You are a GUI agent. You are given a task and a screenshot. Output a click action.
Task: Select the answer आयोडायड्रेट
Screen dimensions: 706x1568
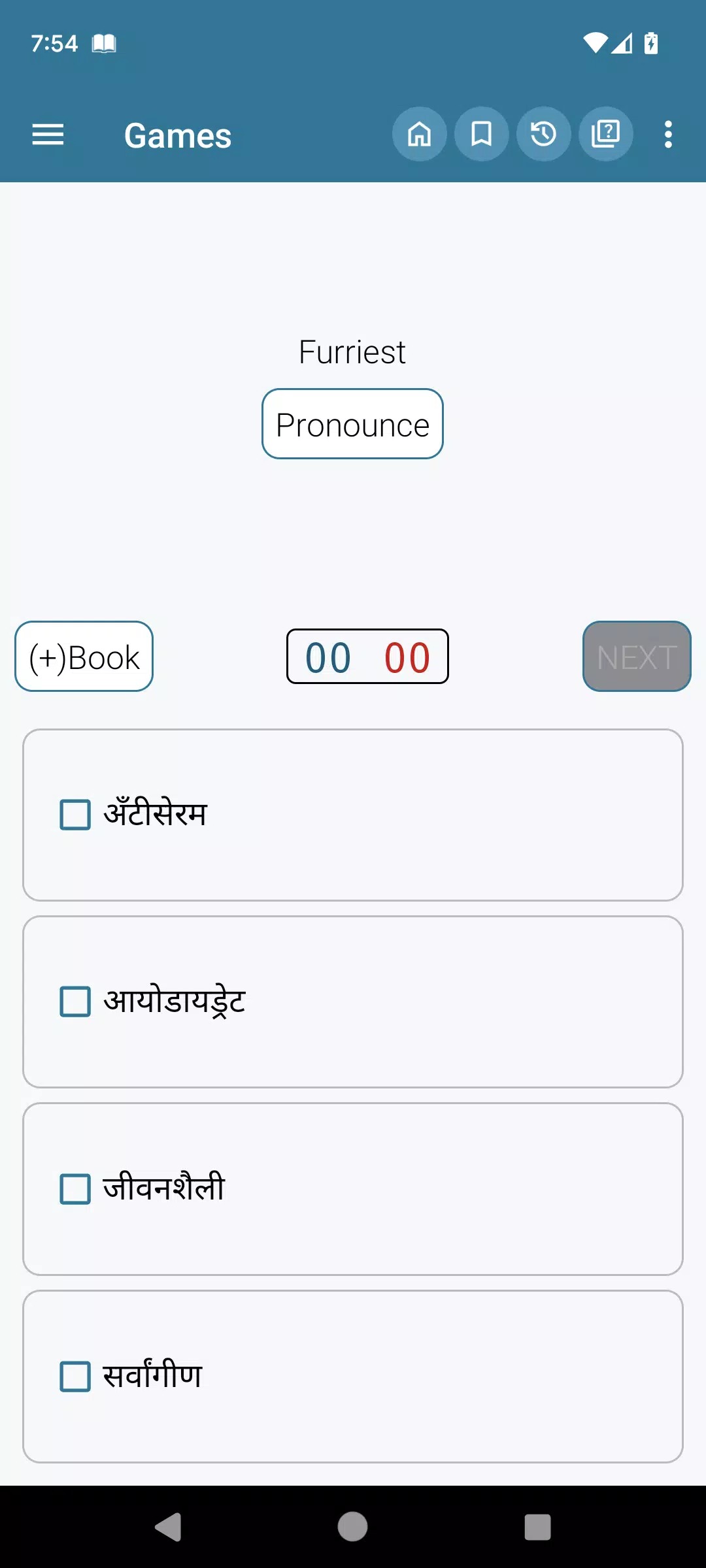click(76, 1002)
